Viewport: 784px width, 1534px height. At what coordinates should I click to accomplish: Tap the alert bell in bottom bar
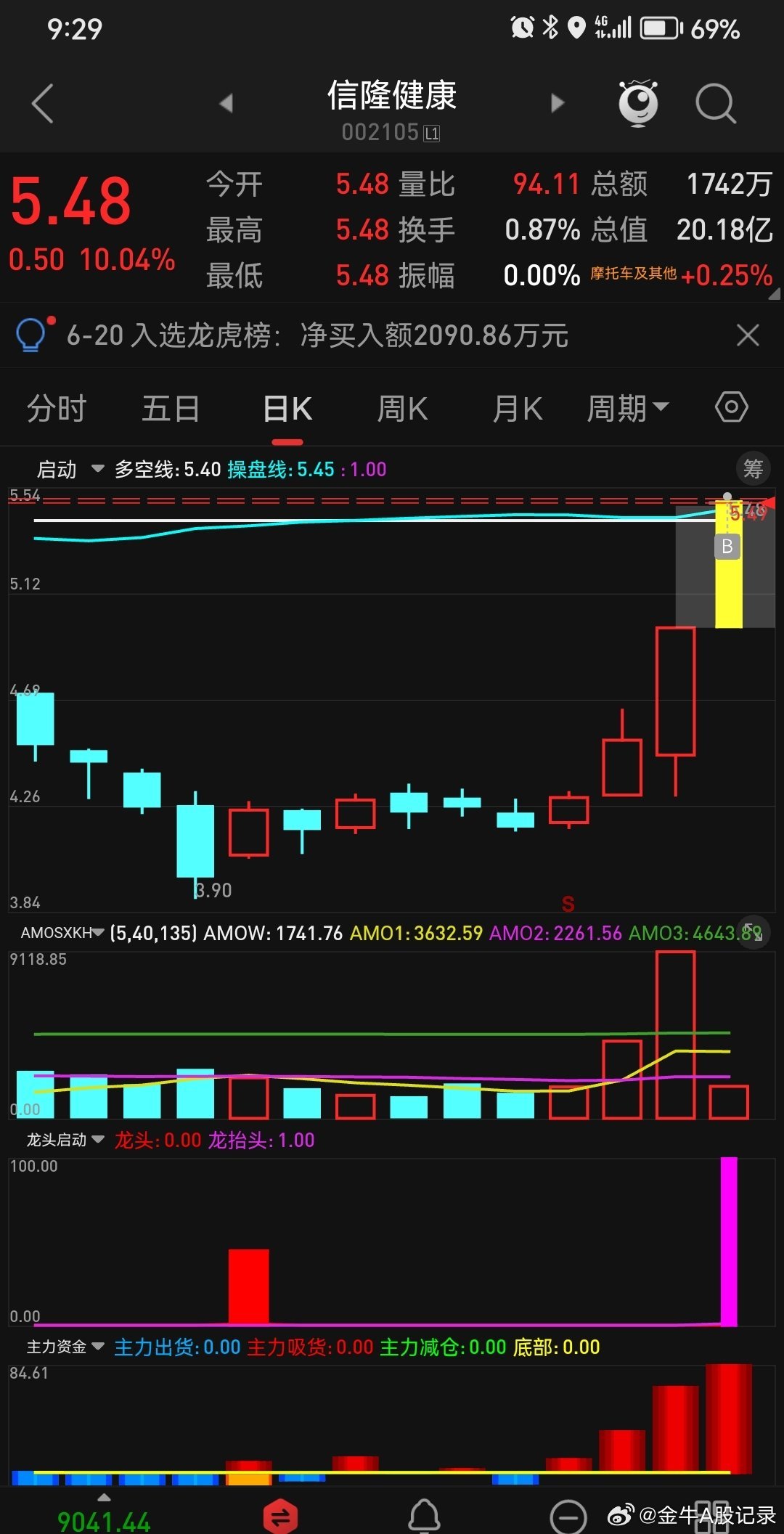click(425, 1516)
